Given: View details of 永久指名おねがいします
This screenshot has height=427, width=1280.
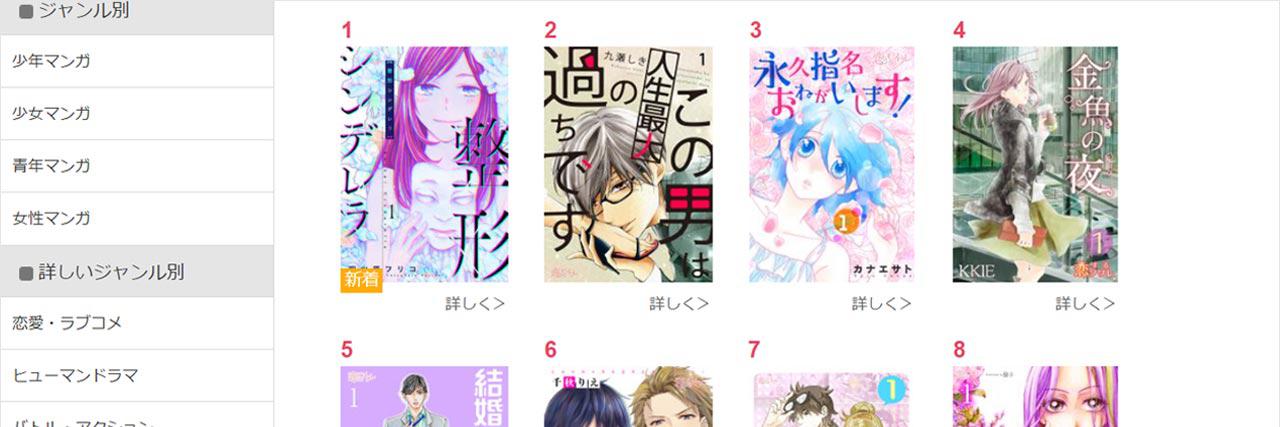Looking at the screenshot, I should [882, 303].
